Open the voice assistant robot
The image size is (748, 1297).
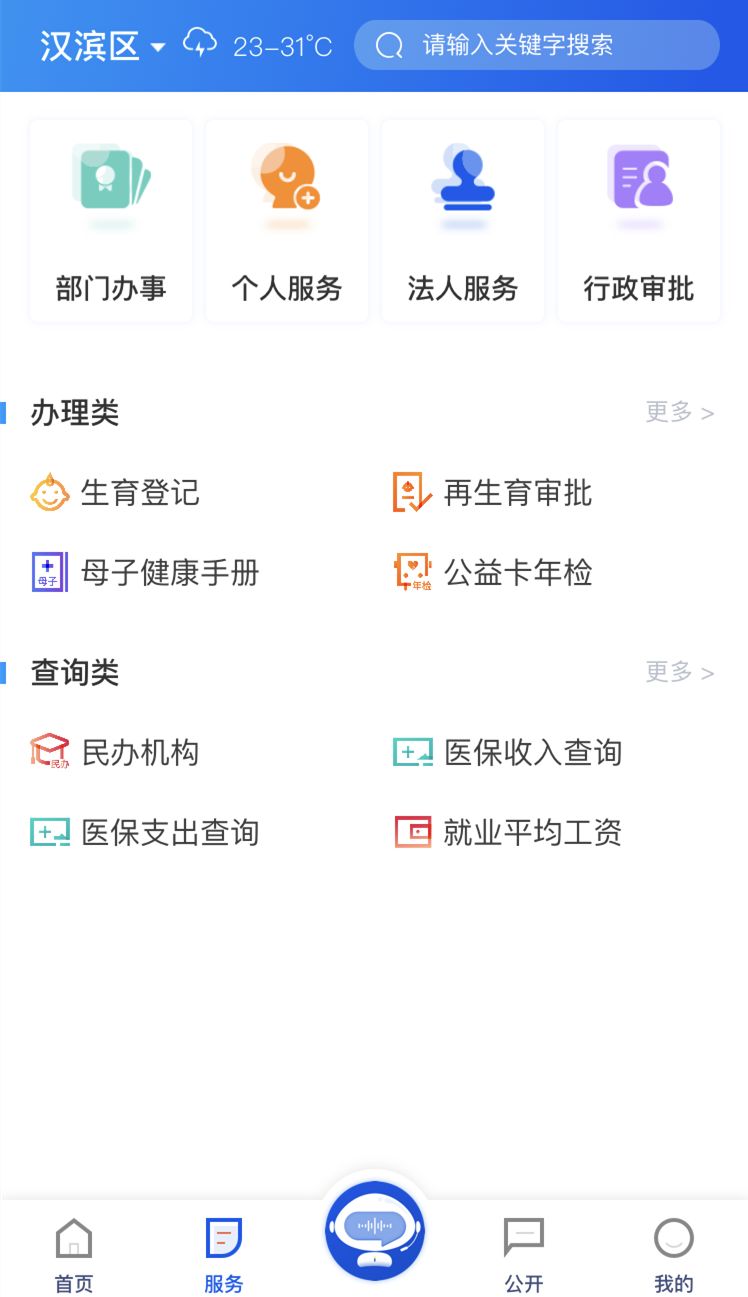point(374,1230)
